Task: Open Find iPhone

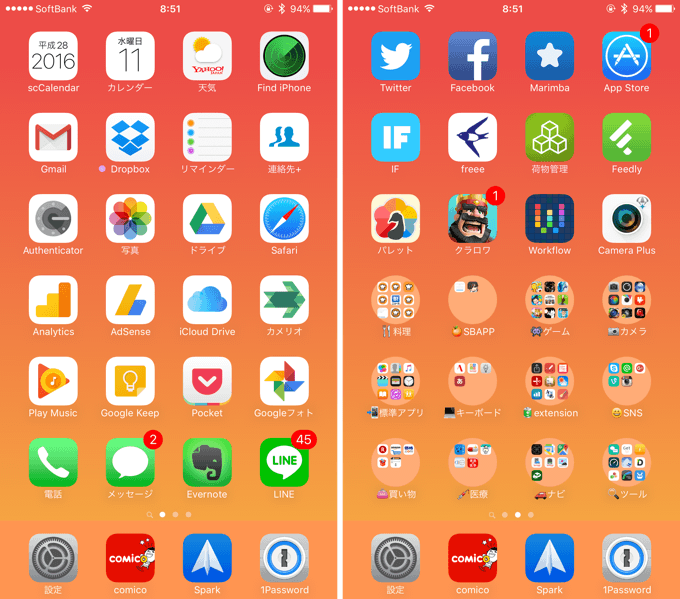Action: 284,56
